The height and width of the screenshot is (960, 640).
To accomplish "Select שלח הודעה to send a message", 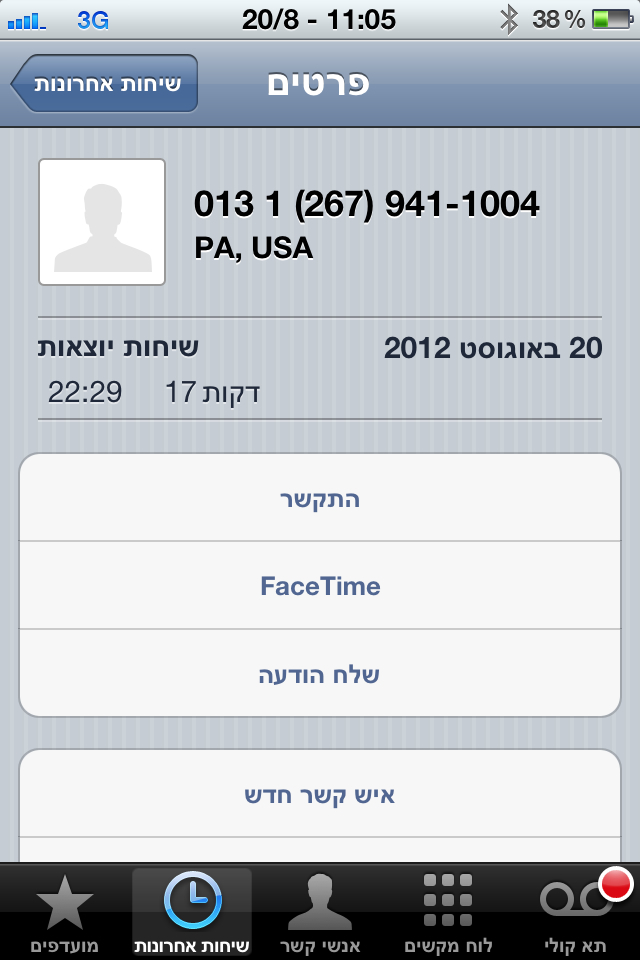I will coord(320,674).
